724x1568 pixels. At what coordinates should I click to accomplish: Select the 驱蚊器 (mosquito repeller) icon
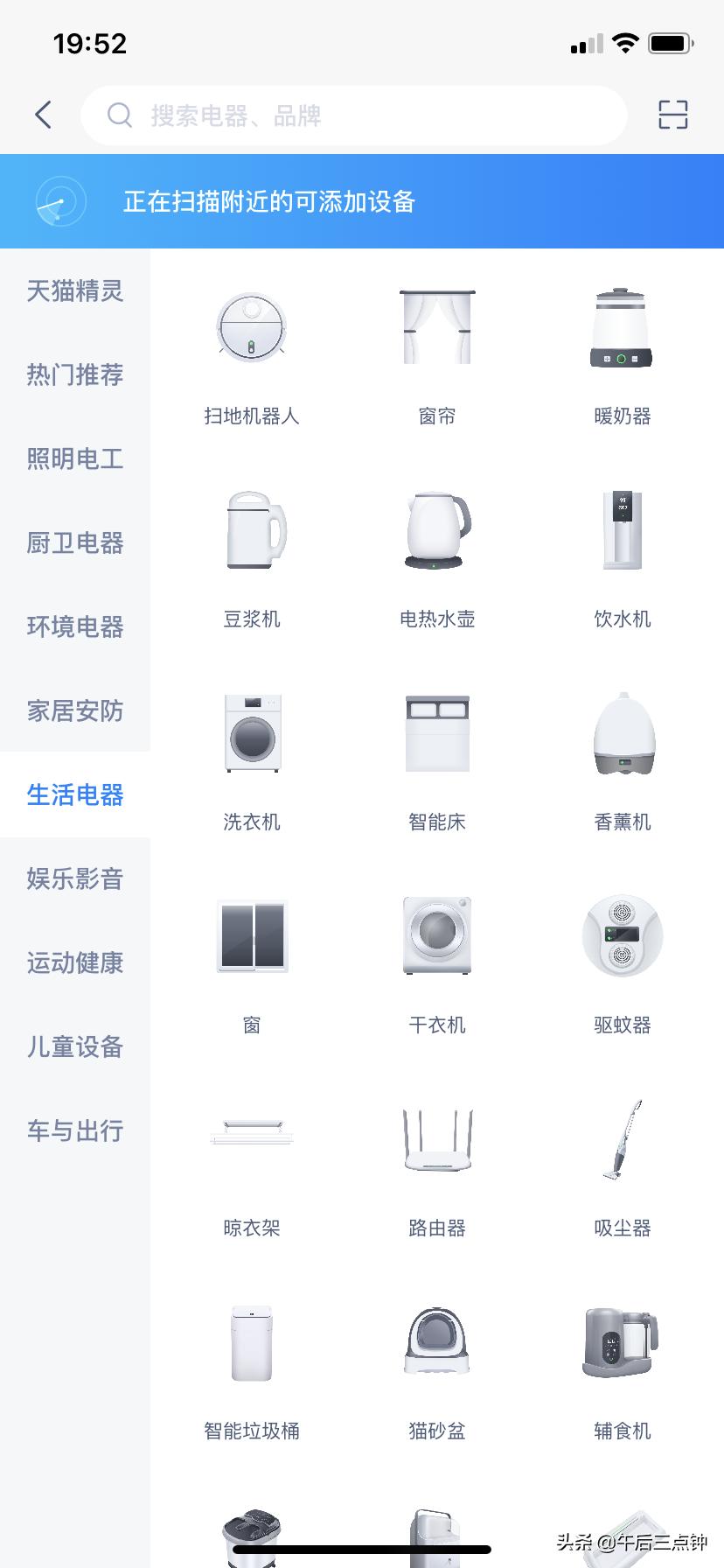(622, 936)
